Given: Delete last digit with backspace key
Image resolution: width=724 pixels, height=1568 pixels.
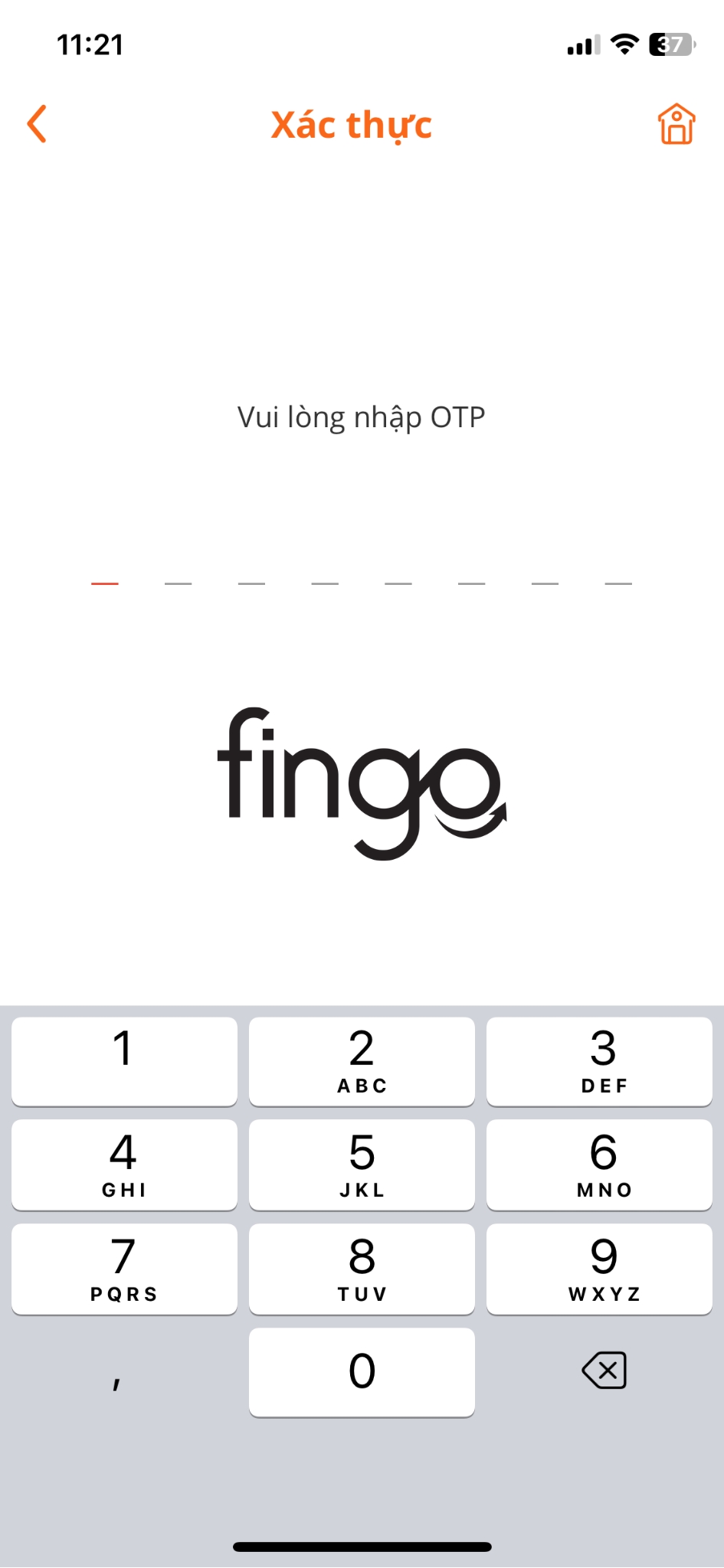Looking at the screenshot, I should [x=604, y=1370].
